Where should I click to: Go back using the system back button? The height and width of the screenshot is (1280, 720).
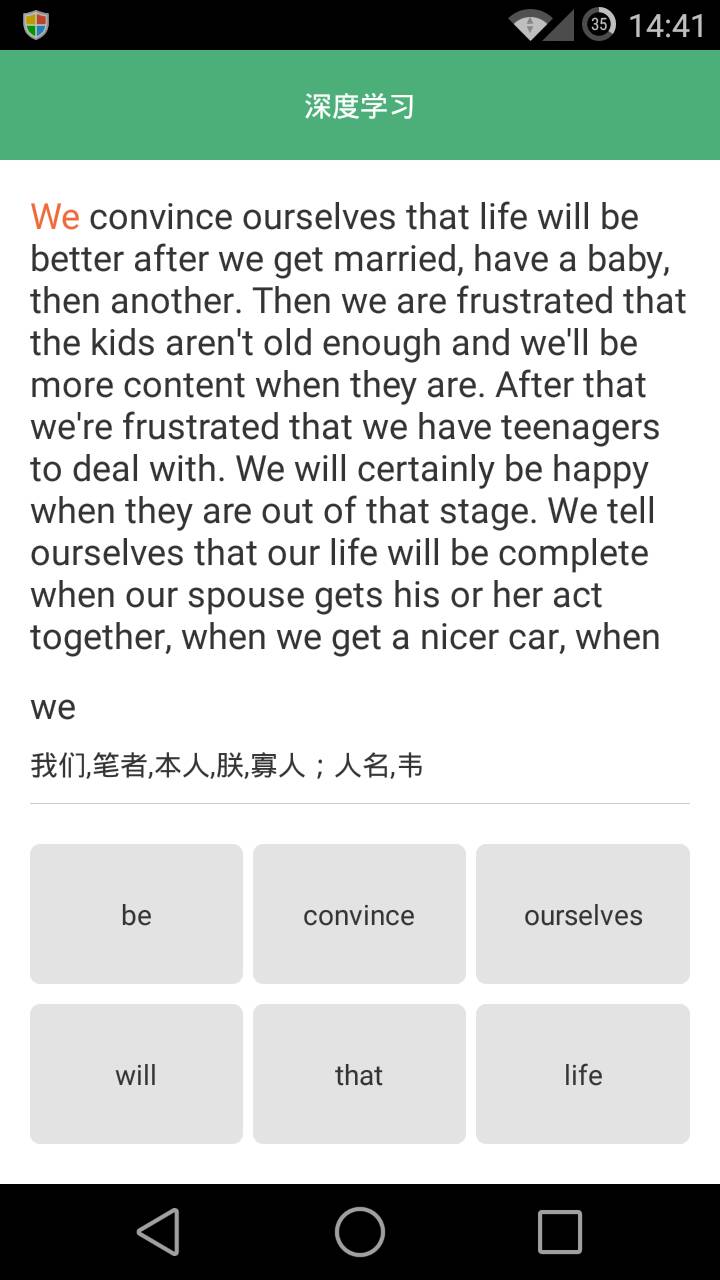point(158,1231)
